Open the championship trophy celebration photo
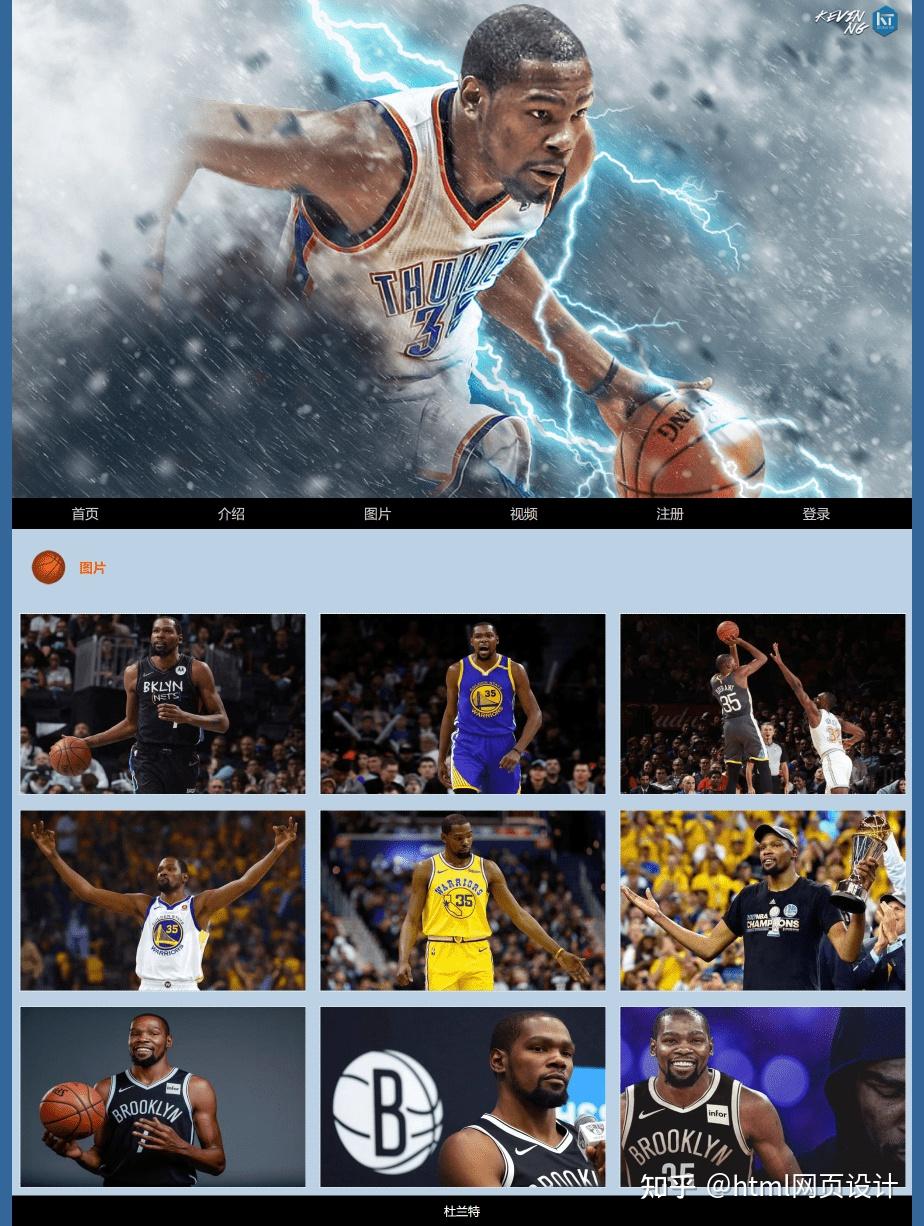The height and width of the screenshot is (1226, 924). 762,899
